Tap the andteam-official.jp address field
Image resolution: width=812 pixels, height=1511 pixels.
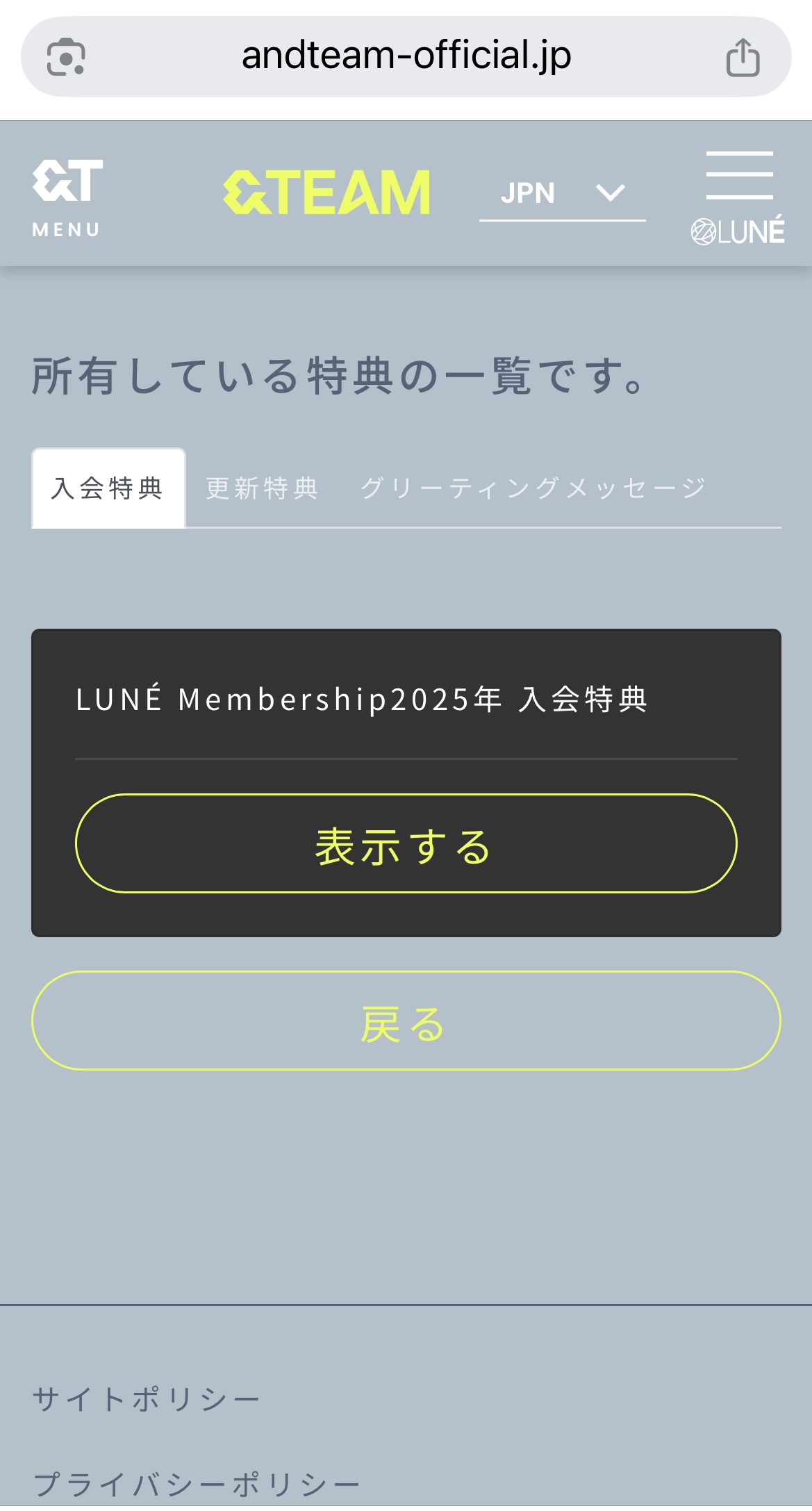pos(406,56)
